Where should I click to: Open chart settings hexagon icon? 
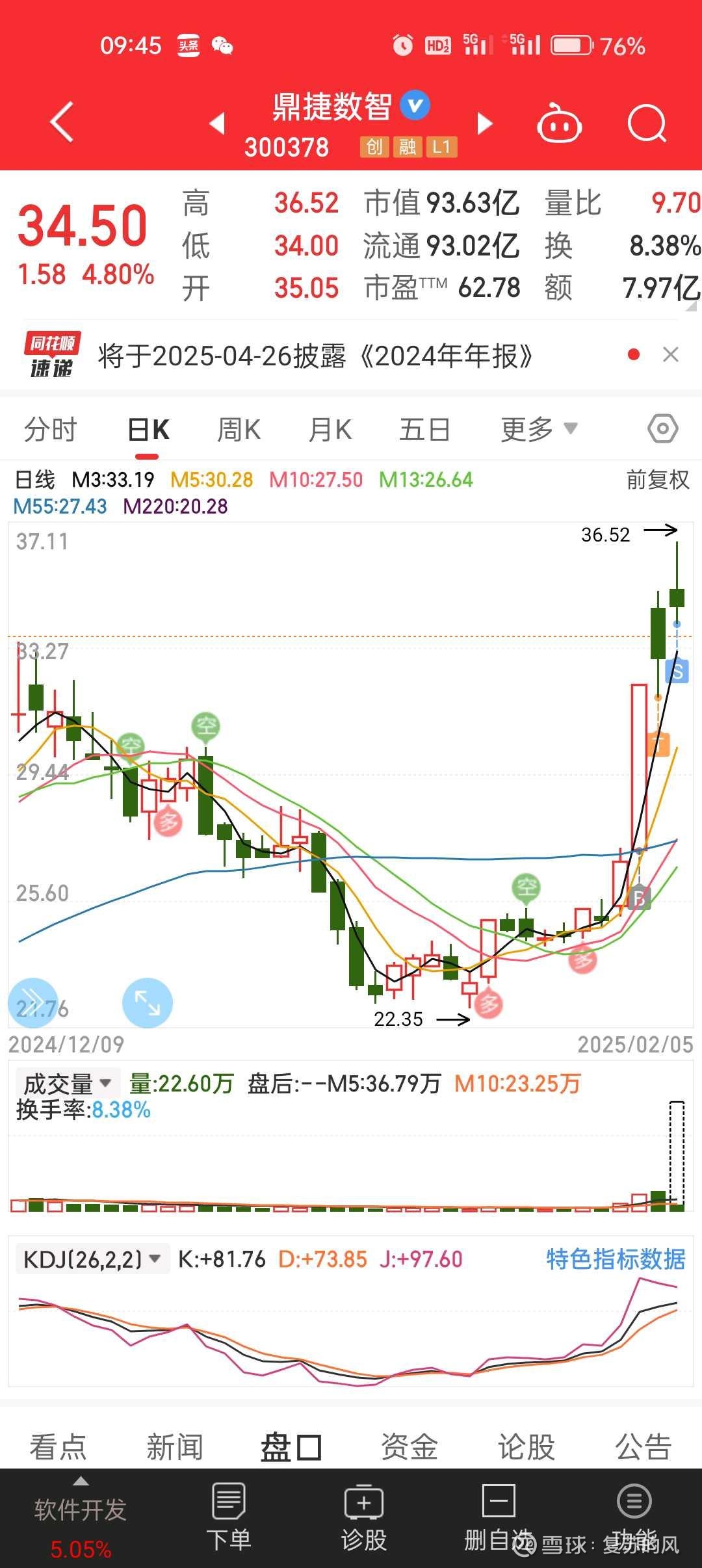(662, 429)
